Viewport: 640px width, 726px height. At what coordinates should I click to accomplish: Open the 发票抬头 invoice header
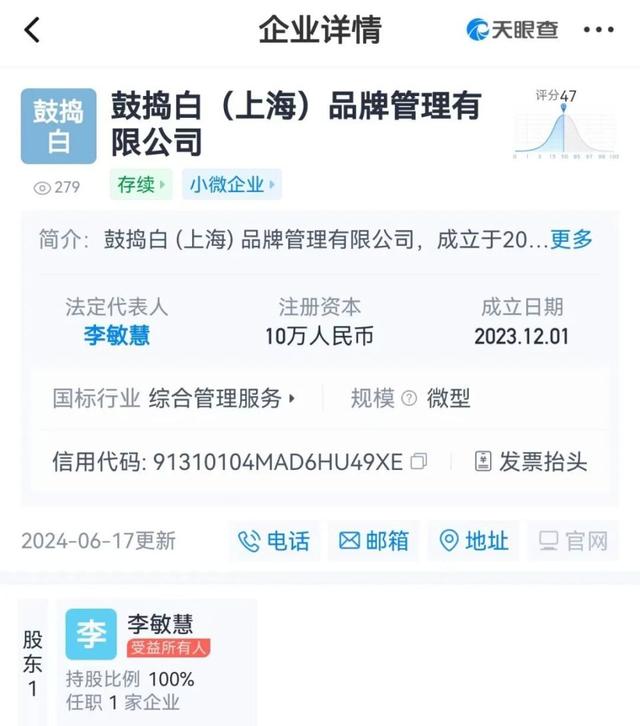click(531, 461)
